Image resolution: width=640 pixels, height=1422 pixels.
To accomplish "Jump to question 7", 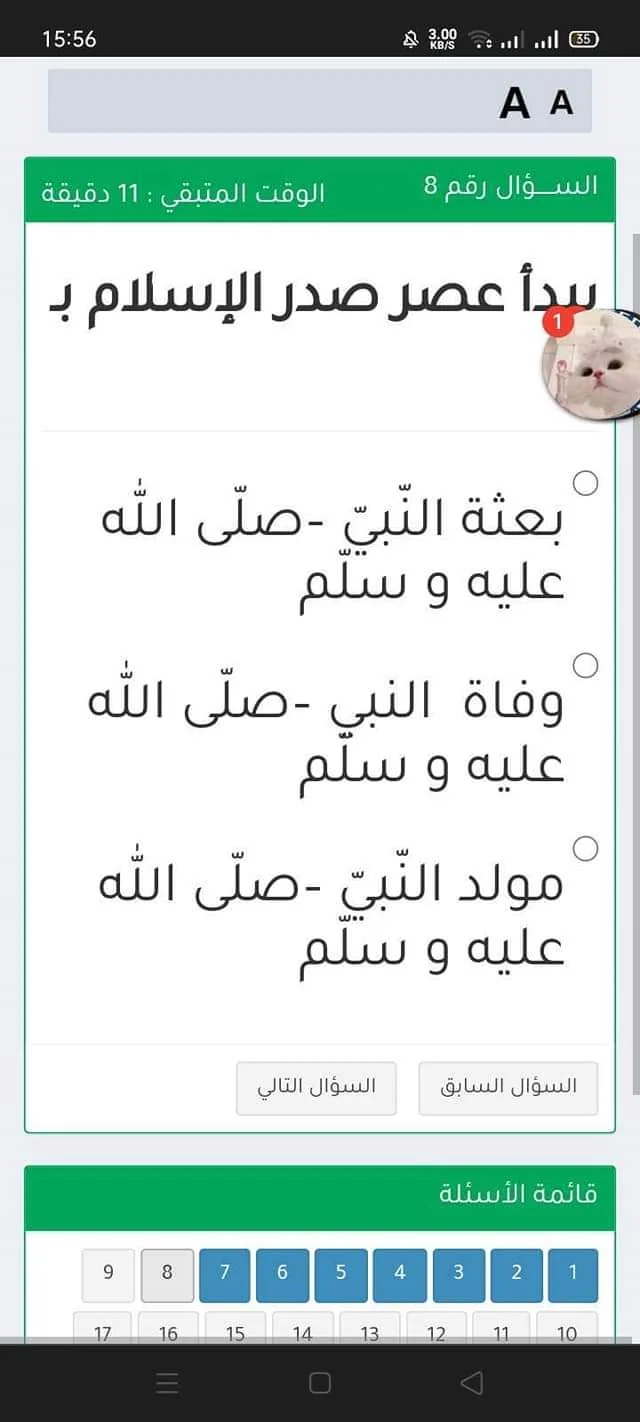I will point(224,1274).
